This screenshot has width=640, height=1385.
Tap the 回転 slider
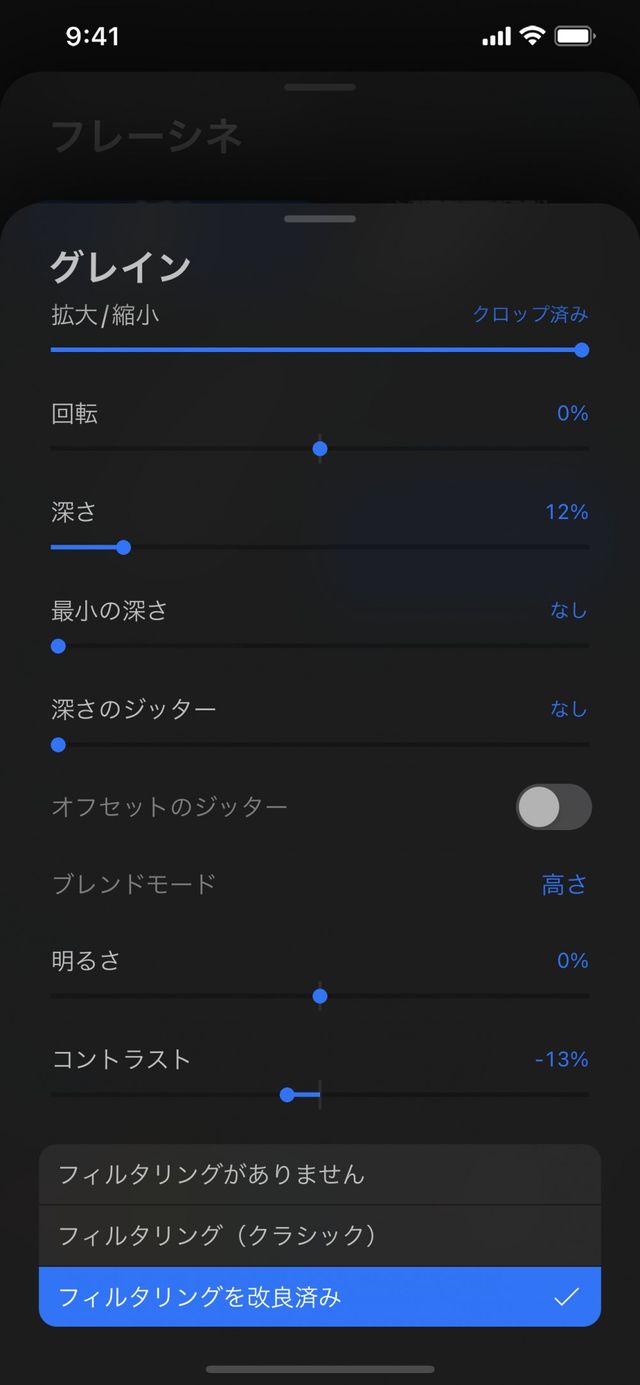pyautogui.click(x=320, y=449)
